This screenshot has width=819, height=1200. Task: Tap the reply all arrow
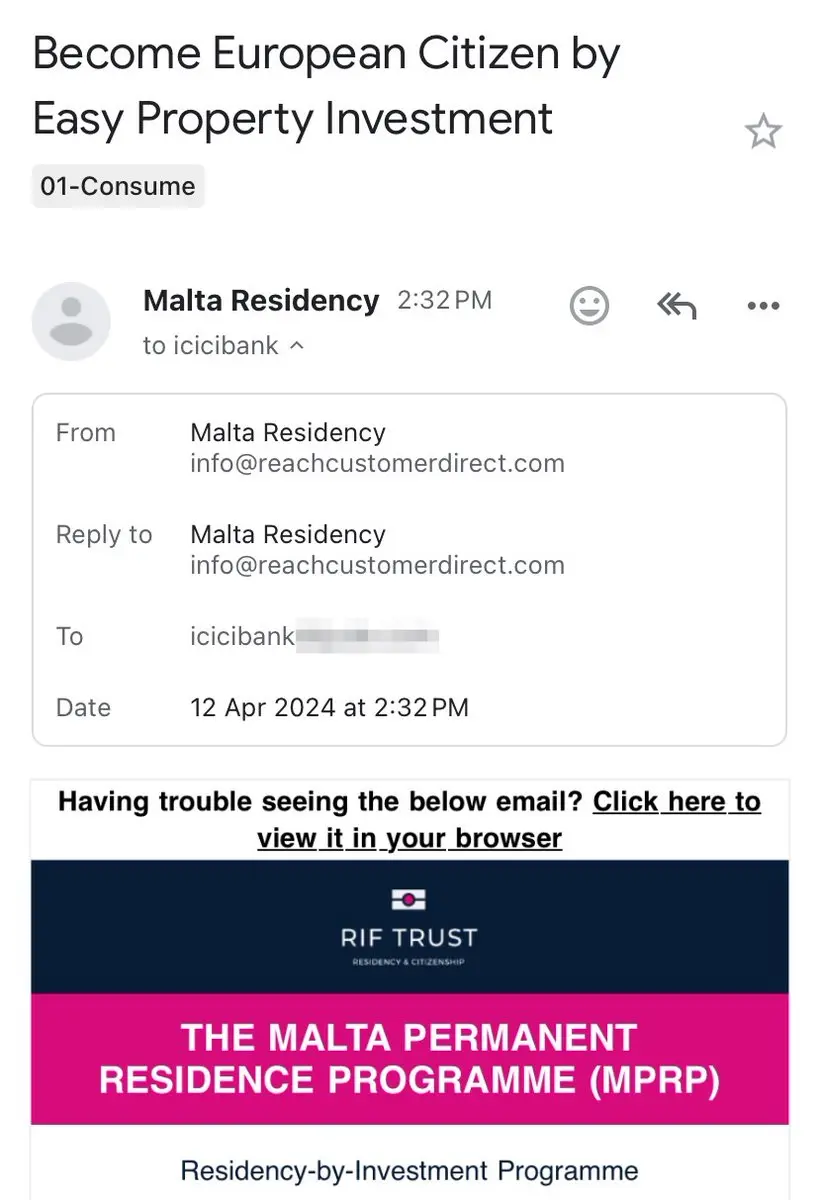click(676, 305)
